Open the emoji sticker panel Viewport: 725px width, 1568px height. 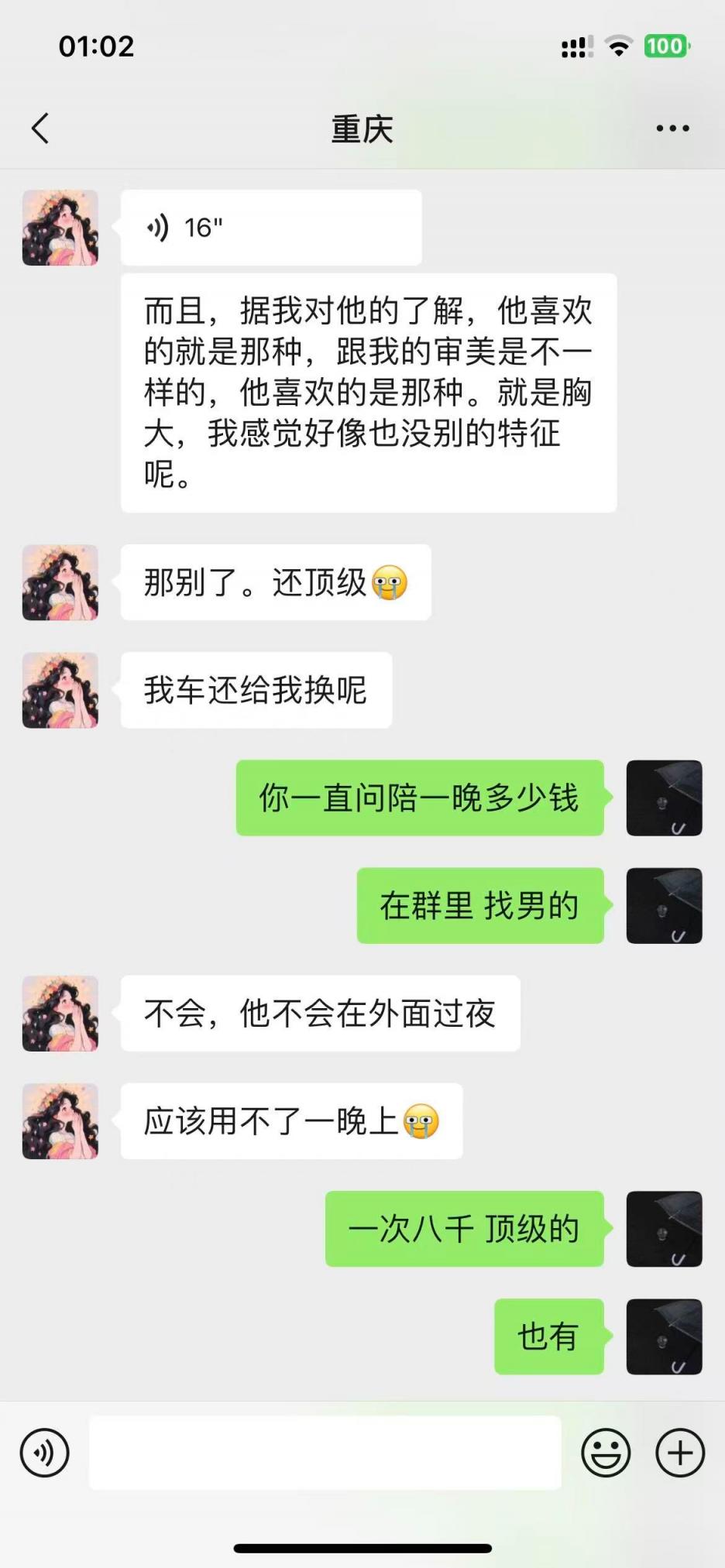point(606,1453)
